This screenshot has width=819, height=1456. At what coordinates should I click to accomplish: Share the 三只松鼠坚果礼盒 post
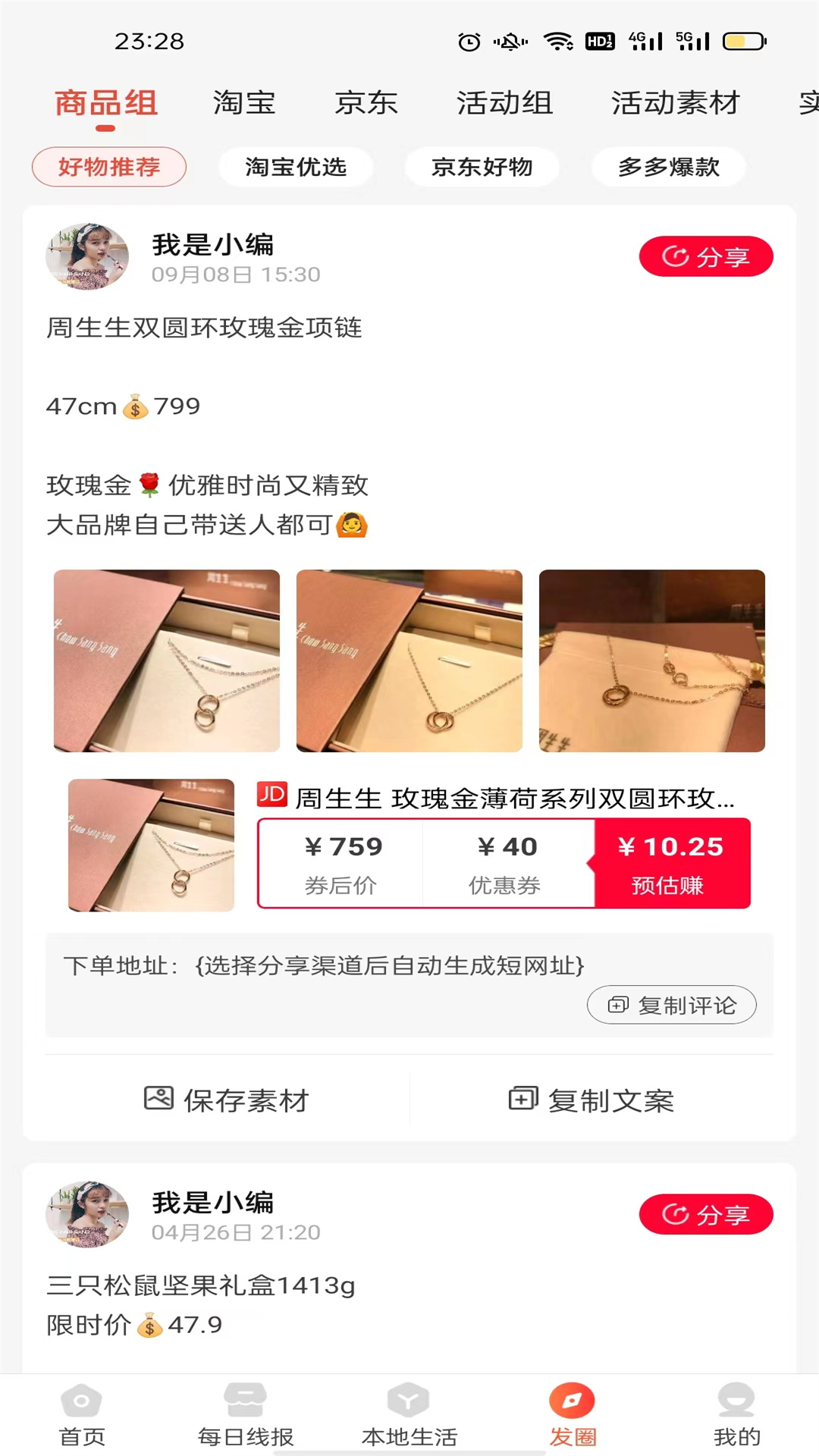coord(705,1214)
